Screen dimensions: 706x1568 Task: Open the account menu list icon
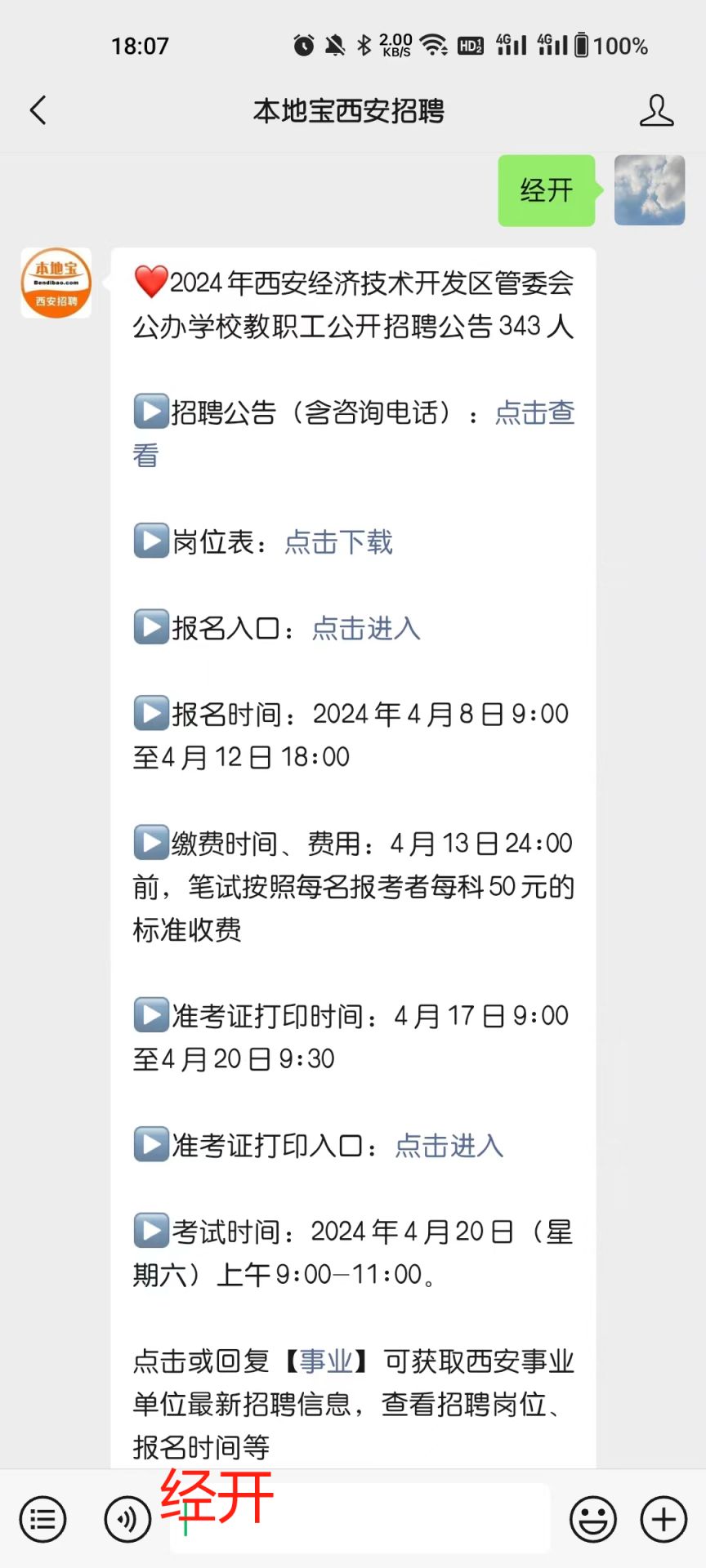click(x=42, y=1520)
